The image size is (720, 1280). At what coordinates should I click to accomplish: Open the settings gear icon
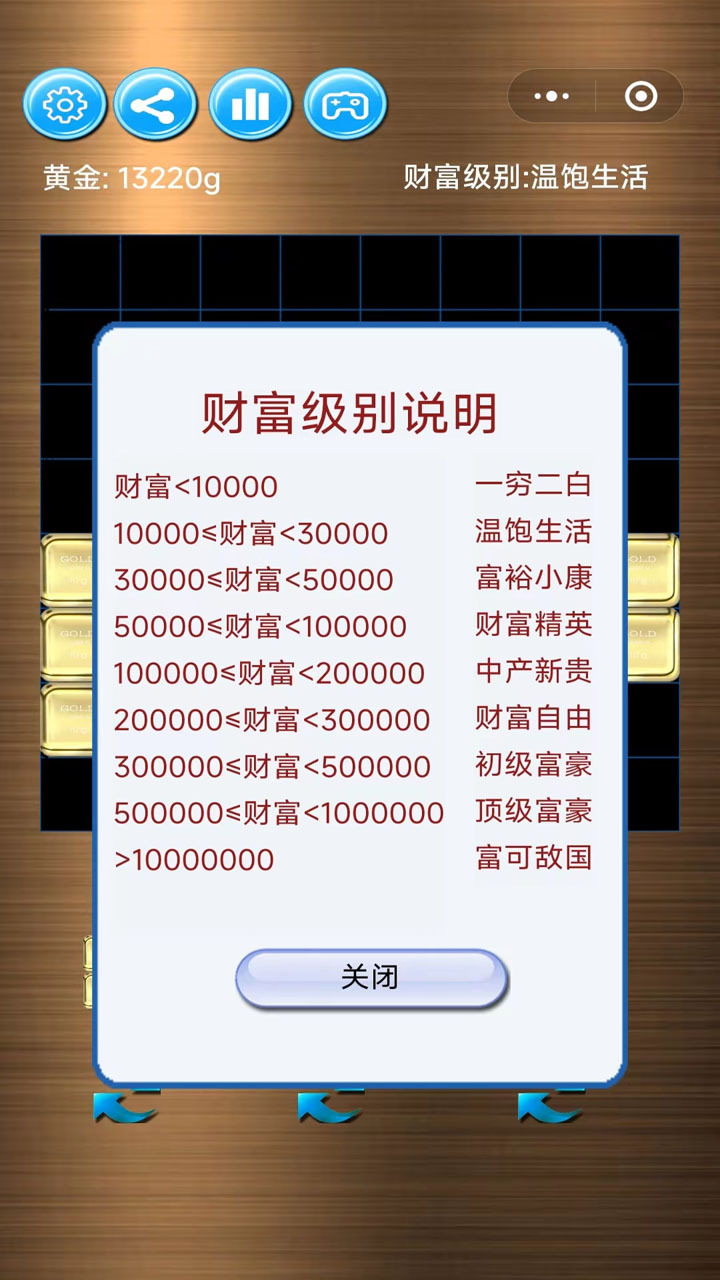[x=64, y=104]
